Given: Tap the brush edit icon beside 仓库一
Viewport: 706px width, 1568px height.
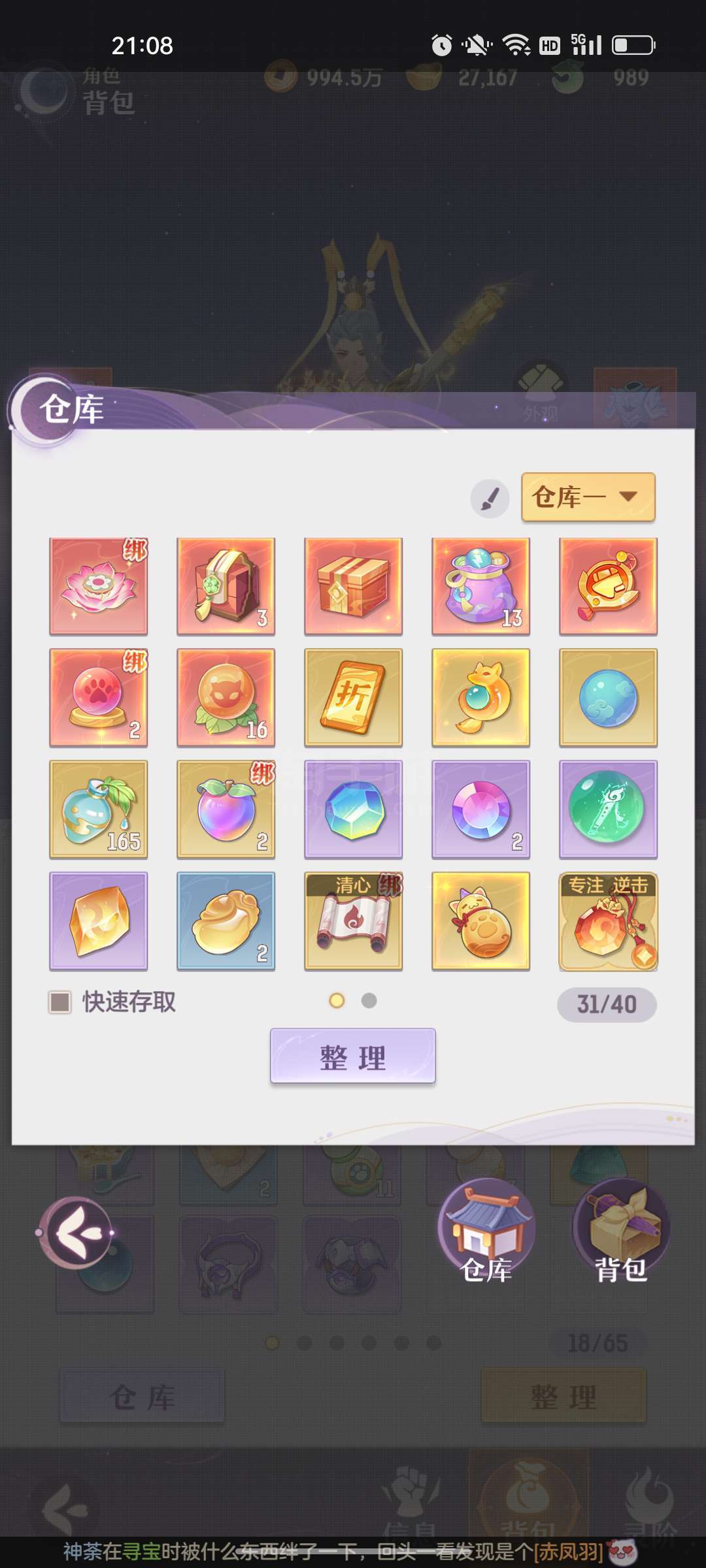Looking at the screenshot, I should [x=490, y=499].
